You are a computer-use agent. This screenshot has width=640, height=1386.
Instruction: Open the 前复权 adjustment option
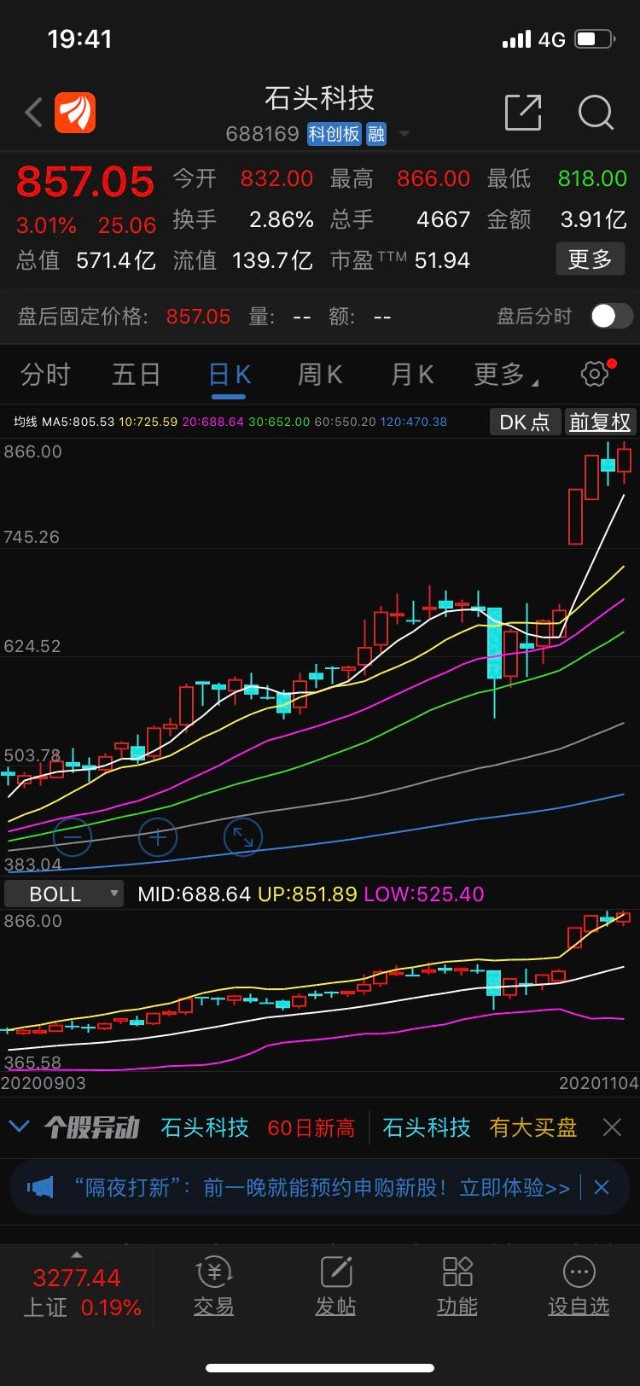(x=600, y=422)
